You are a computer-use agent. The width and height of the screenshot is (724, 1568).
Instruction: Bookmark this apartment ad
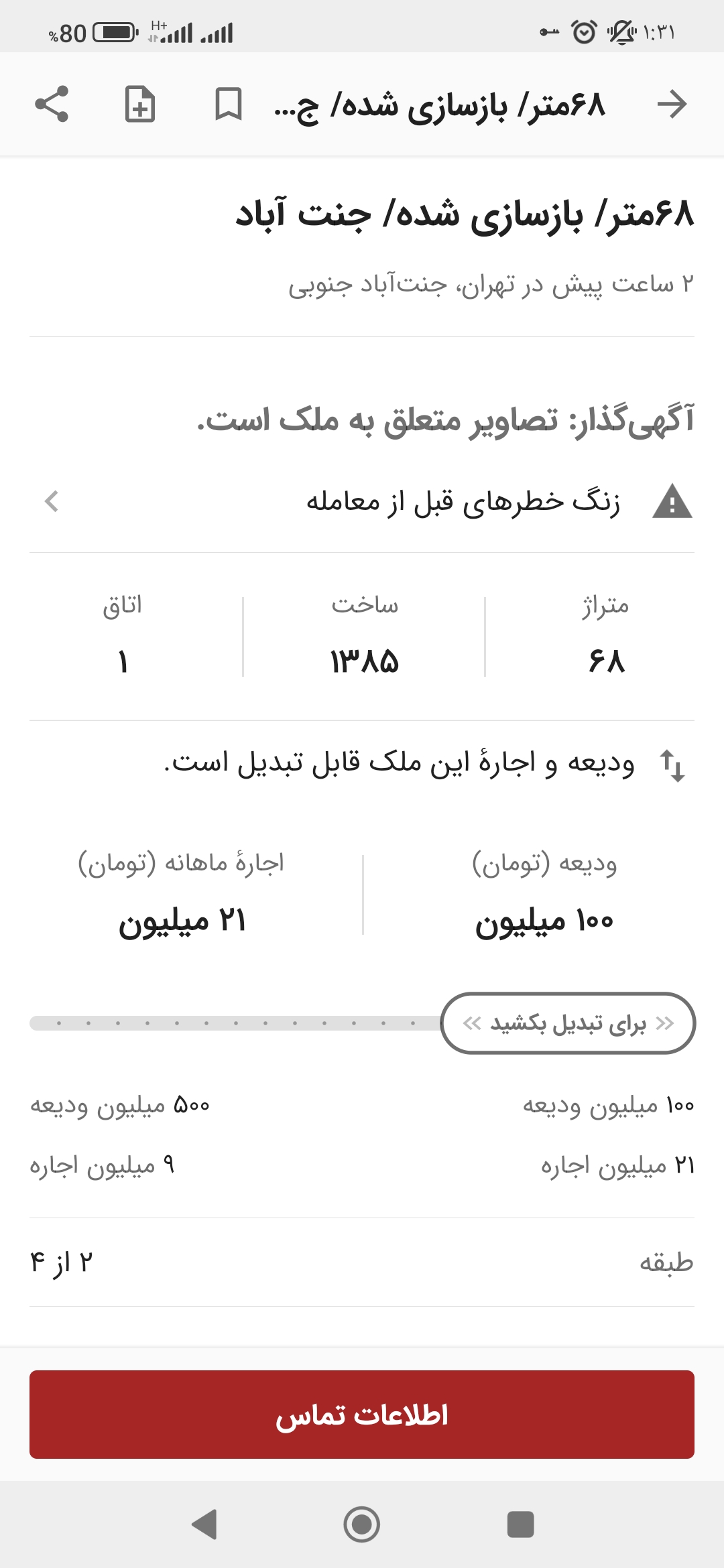pos(228,104)
